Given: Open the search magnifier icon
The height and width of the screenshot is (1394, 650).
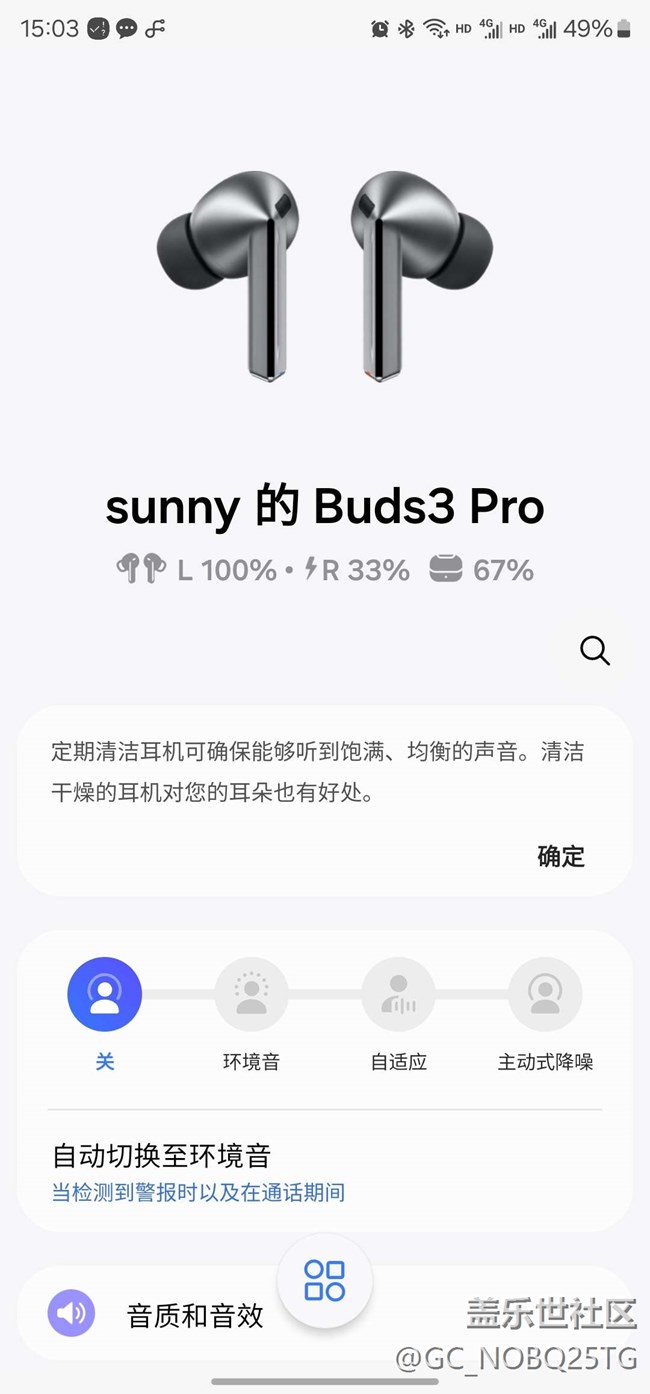Looking at the screenshot, I should [594, 651].
